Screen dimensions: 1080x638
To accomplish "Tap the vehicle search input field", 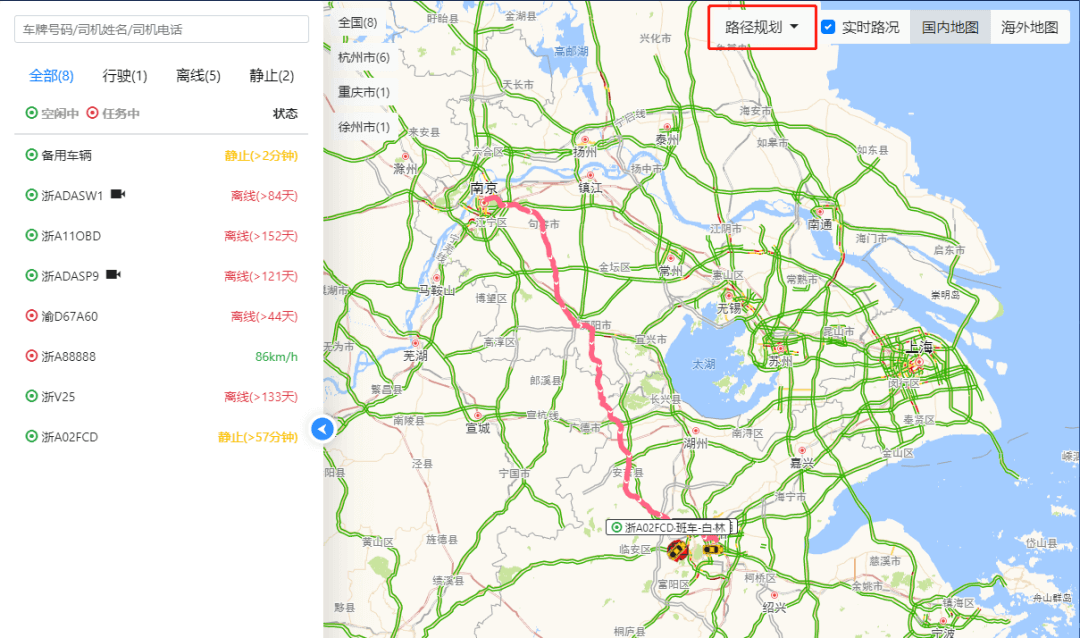I will pos(161,30).
